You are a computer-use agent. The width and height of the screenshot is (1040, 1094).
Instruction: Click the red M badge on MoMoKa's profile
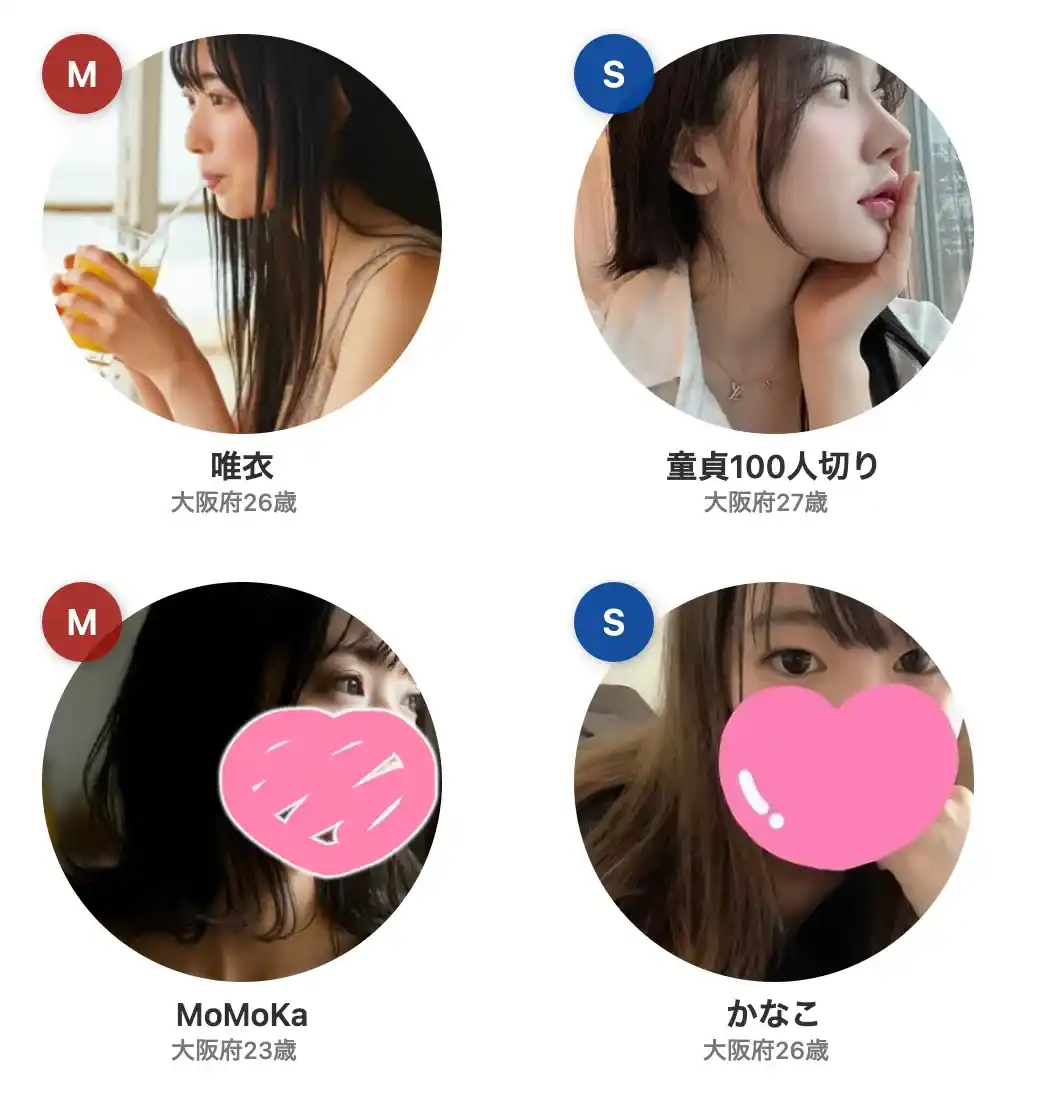[x=81, y=622]
